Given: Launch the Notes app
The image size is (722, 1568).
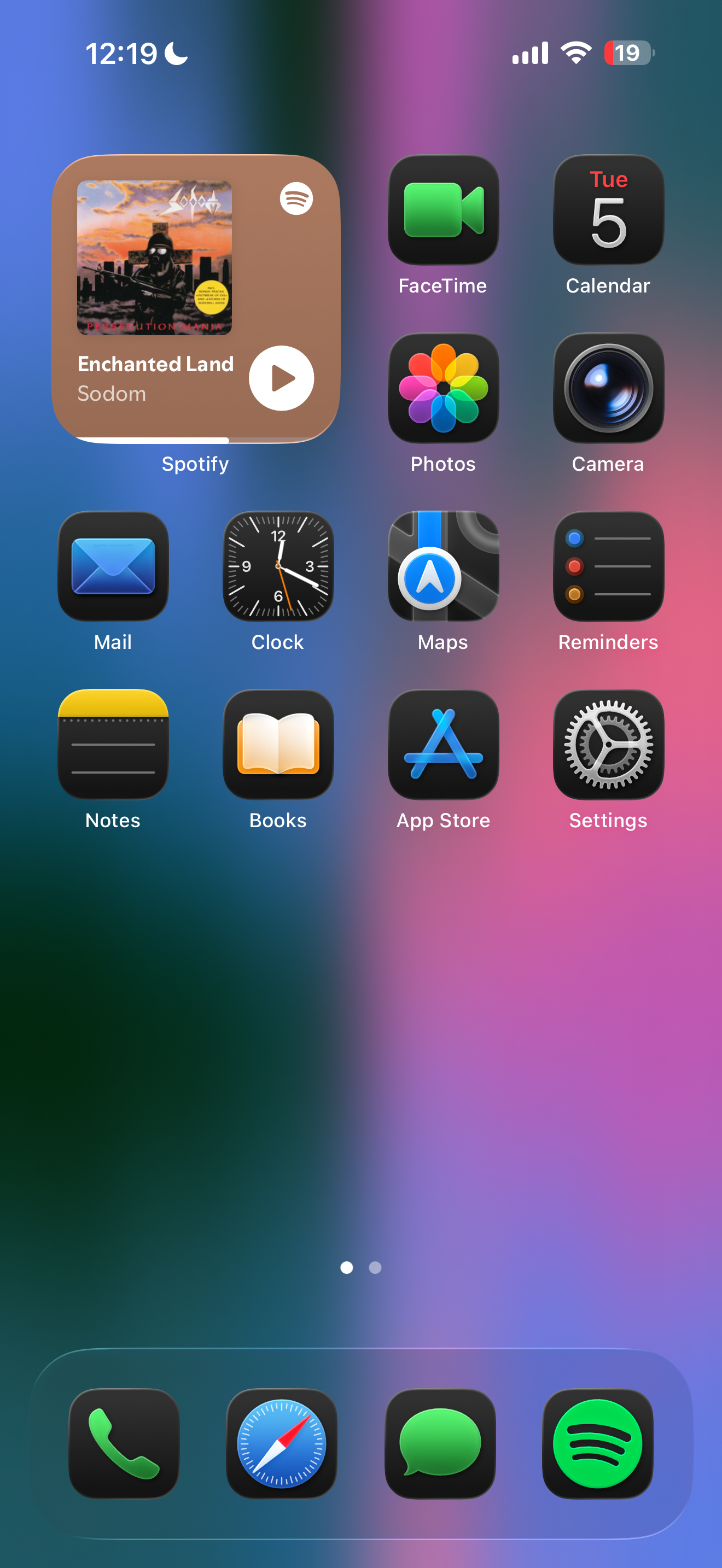Looking at the screenshot, I should (x=113, y=745).
